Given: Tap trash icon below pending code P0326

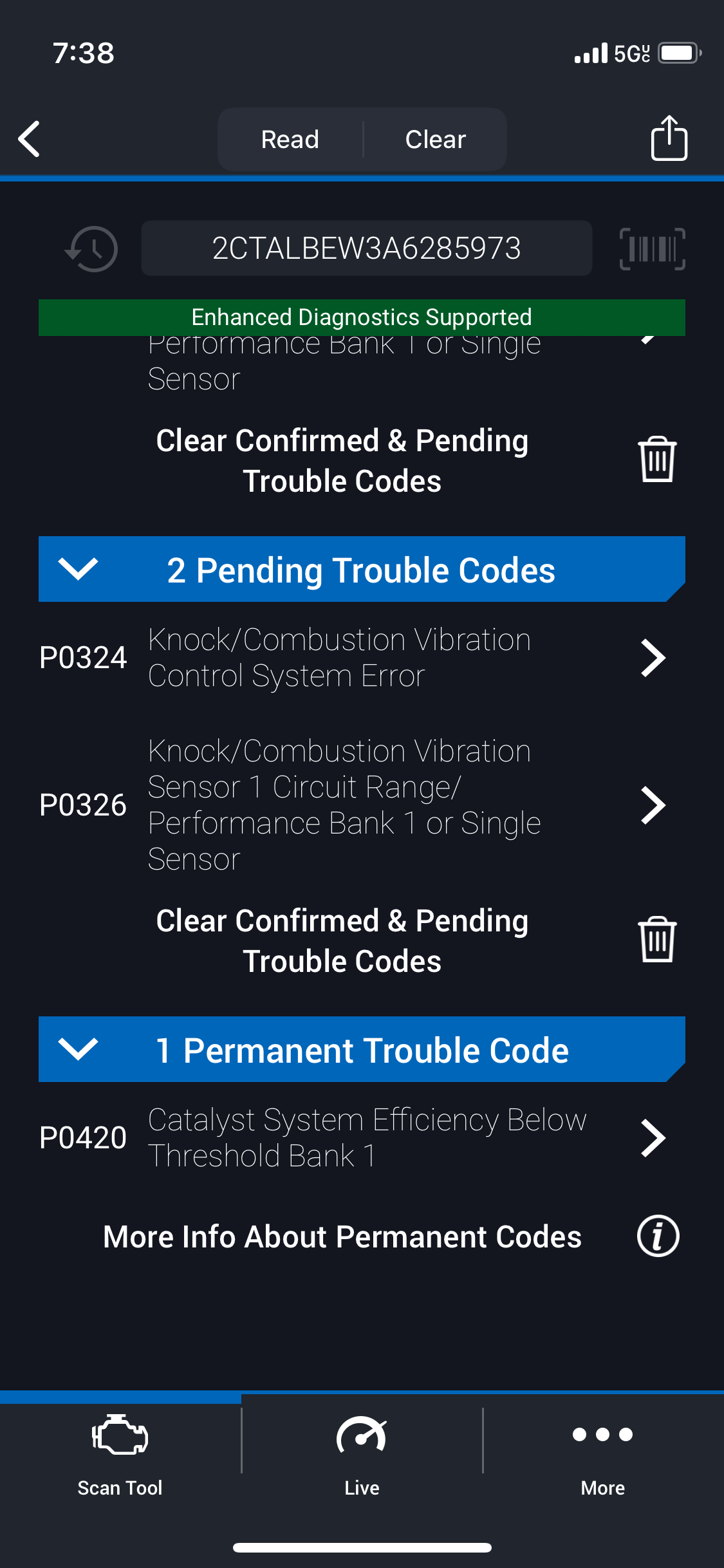Looking at the screenshot, I should click(x=657, y=940).
